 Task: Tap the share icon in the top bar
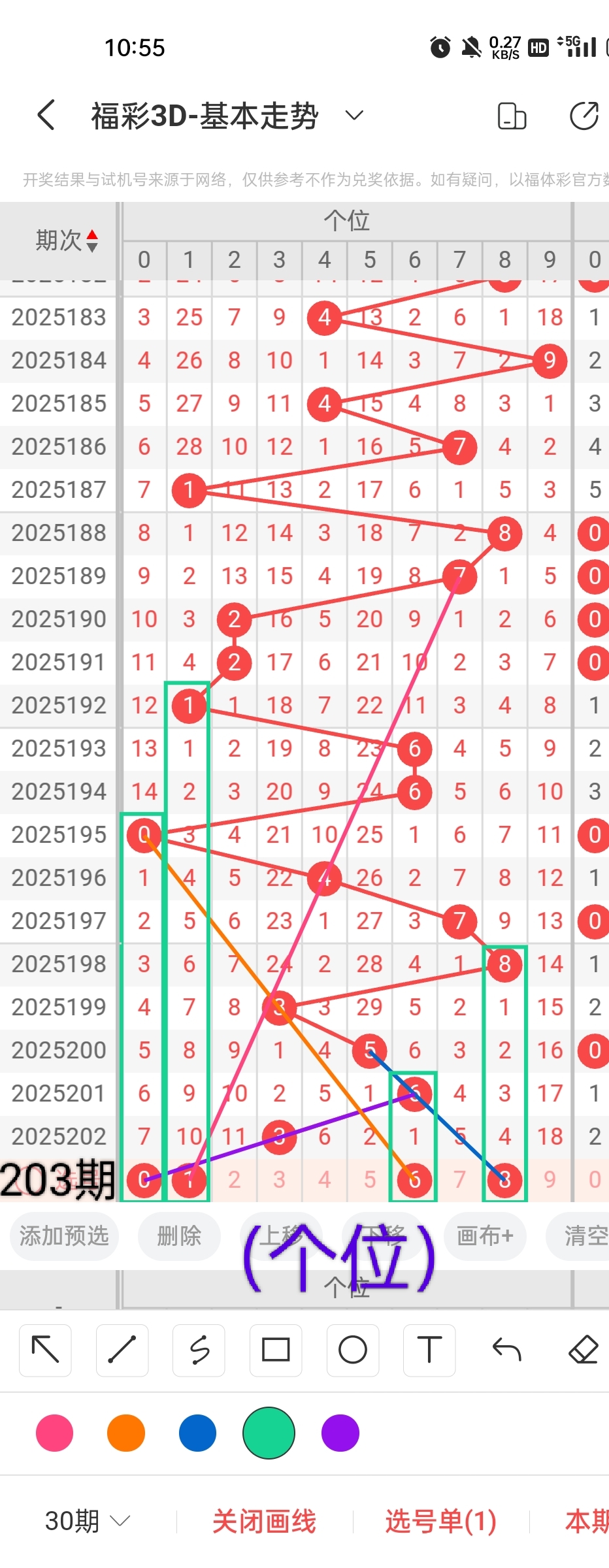point(584,116)
